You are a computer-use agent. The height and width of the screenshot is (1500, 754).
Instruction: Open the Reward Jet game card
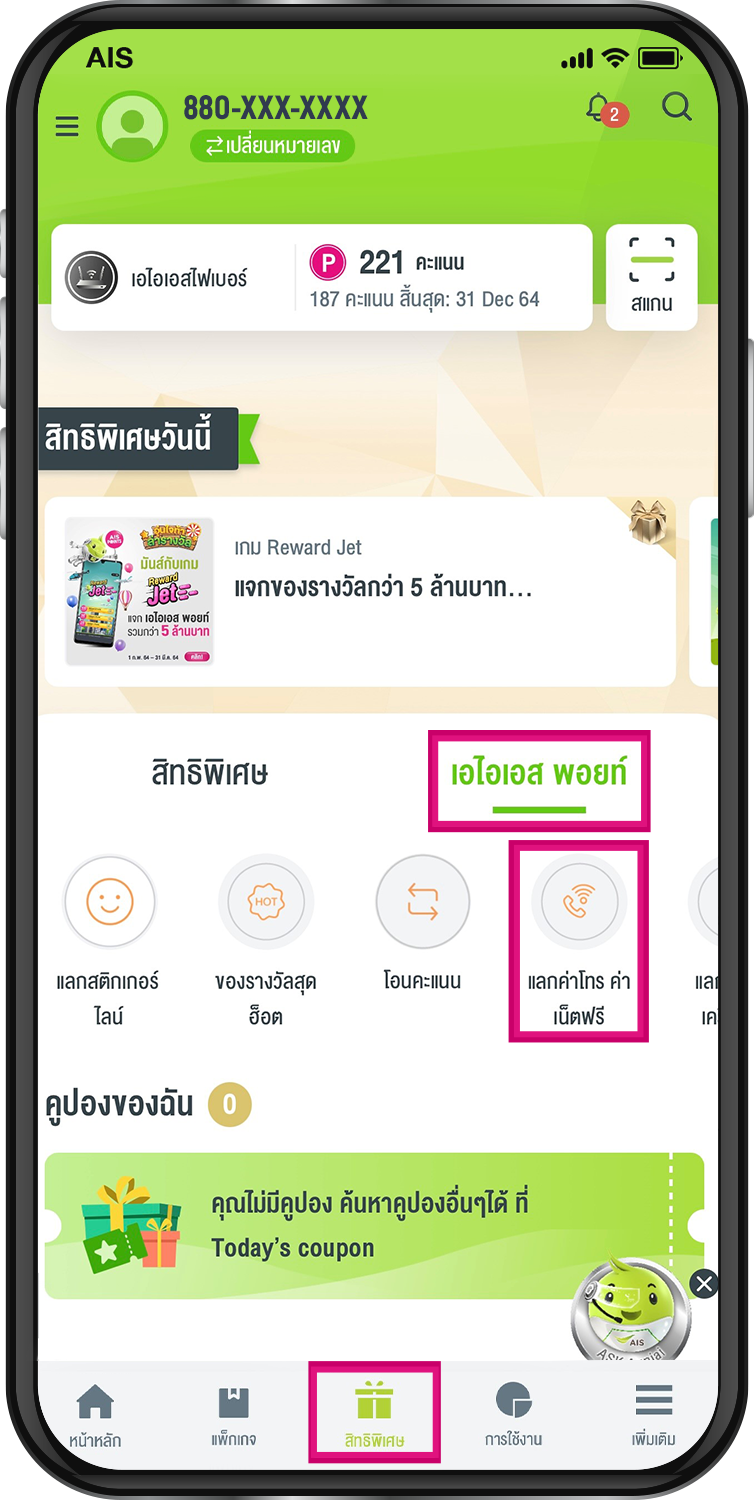click(360, 591)
